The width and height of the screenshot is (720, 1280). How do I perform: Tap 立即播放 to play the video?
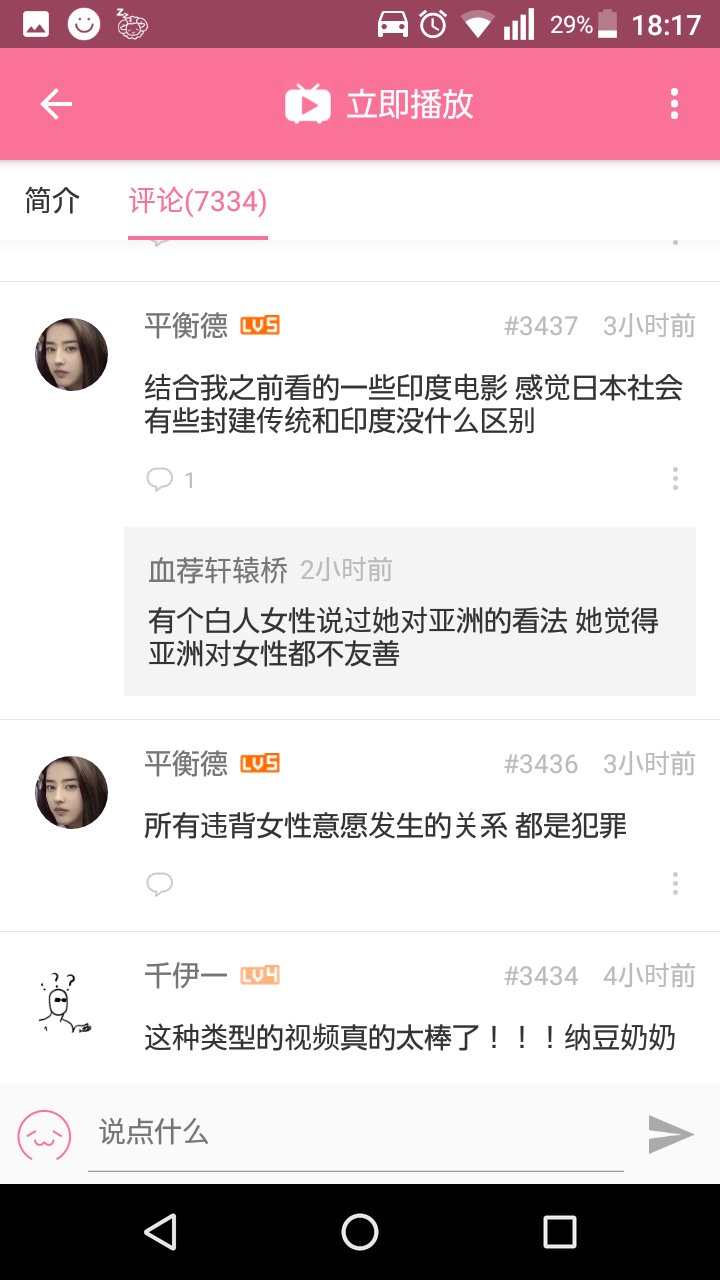pyautogui.click(x=380, y=104)
